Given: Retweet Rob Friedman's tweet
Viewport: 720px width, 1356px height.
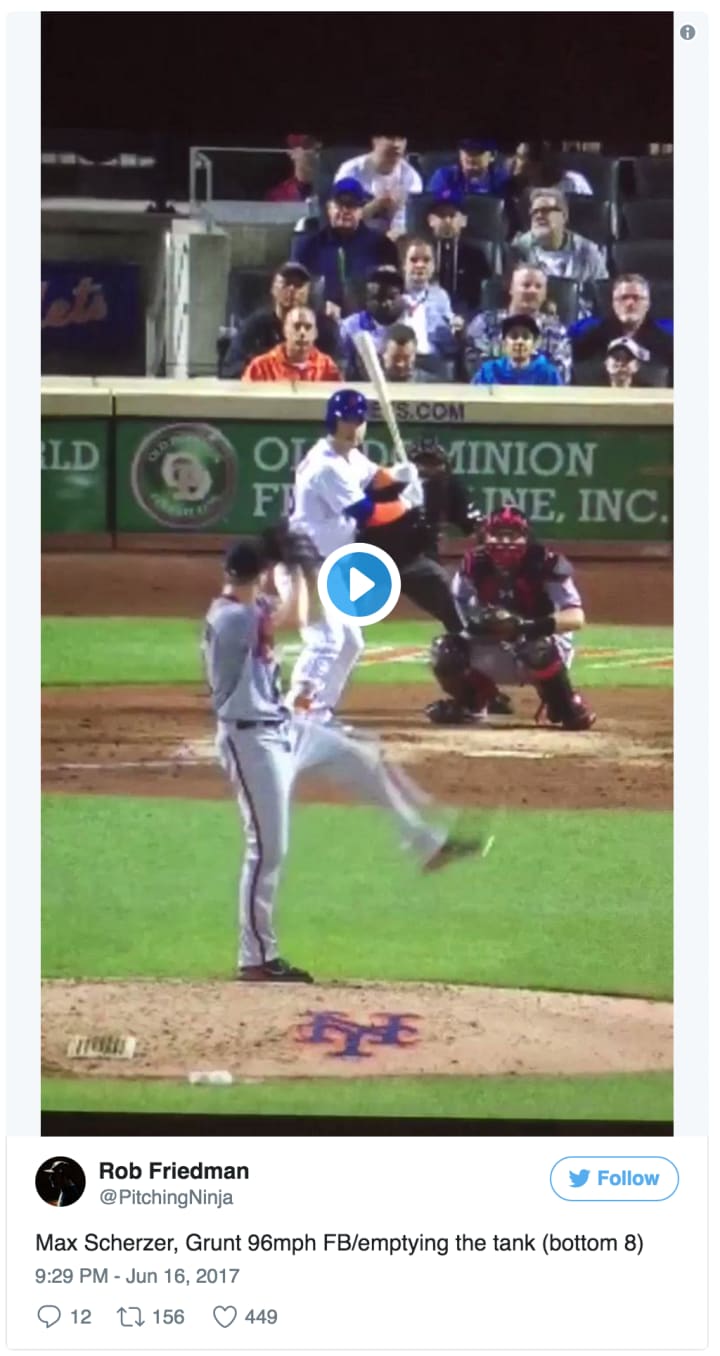Looking at the screenshot, I should 131,1317.
